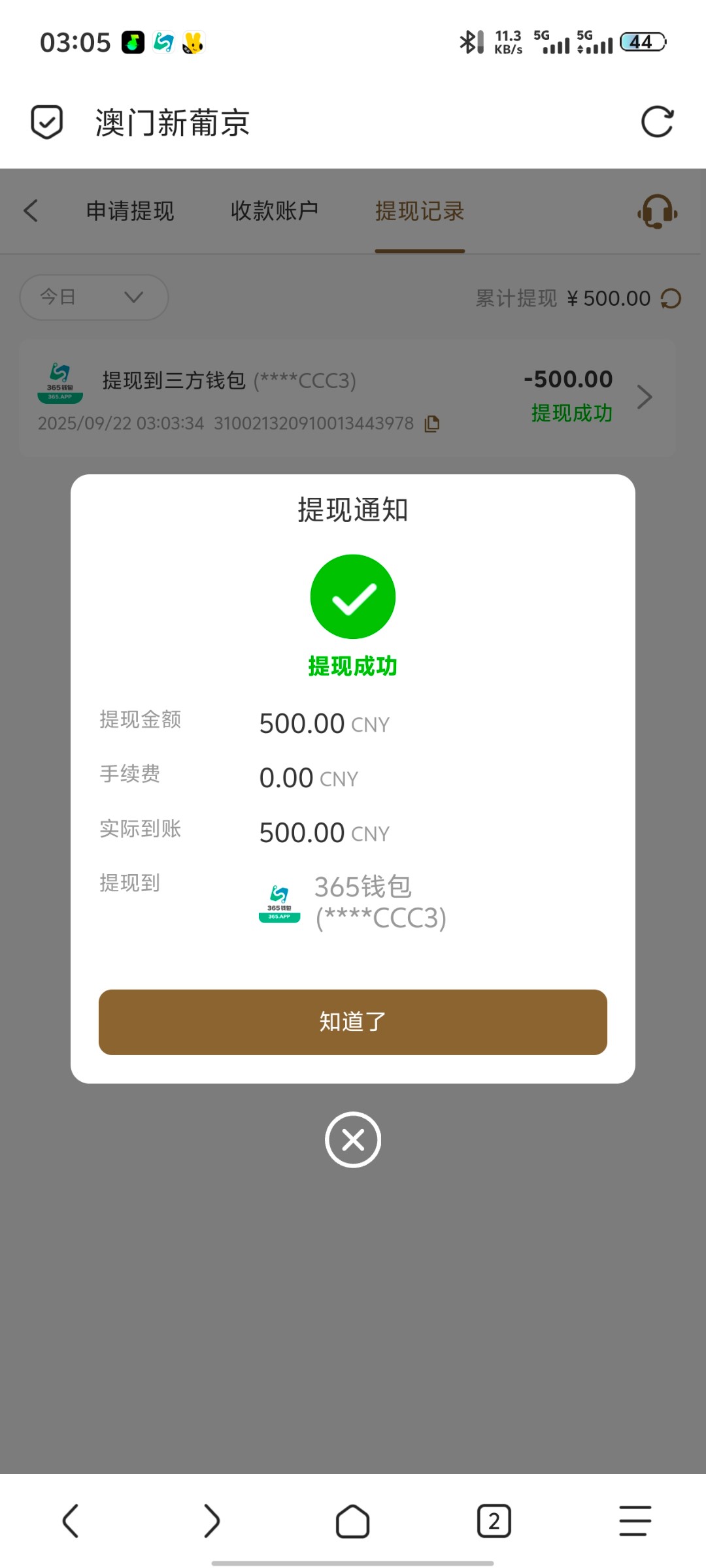Switch to the 收款账户 tab

pos(275,211)
